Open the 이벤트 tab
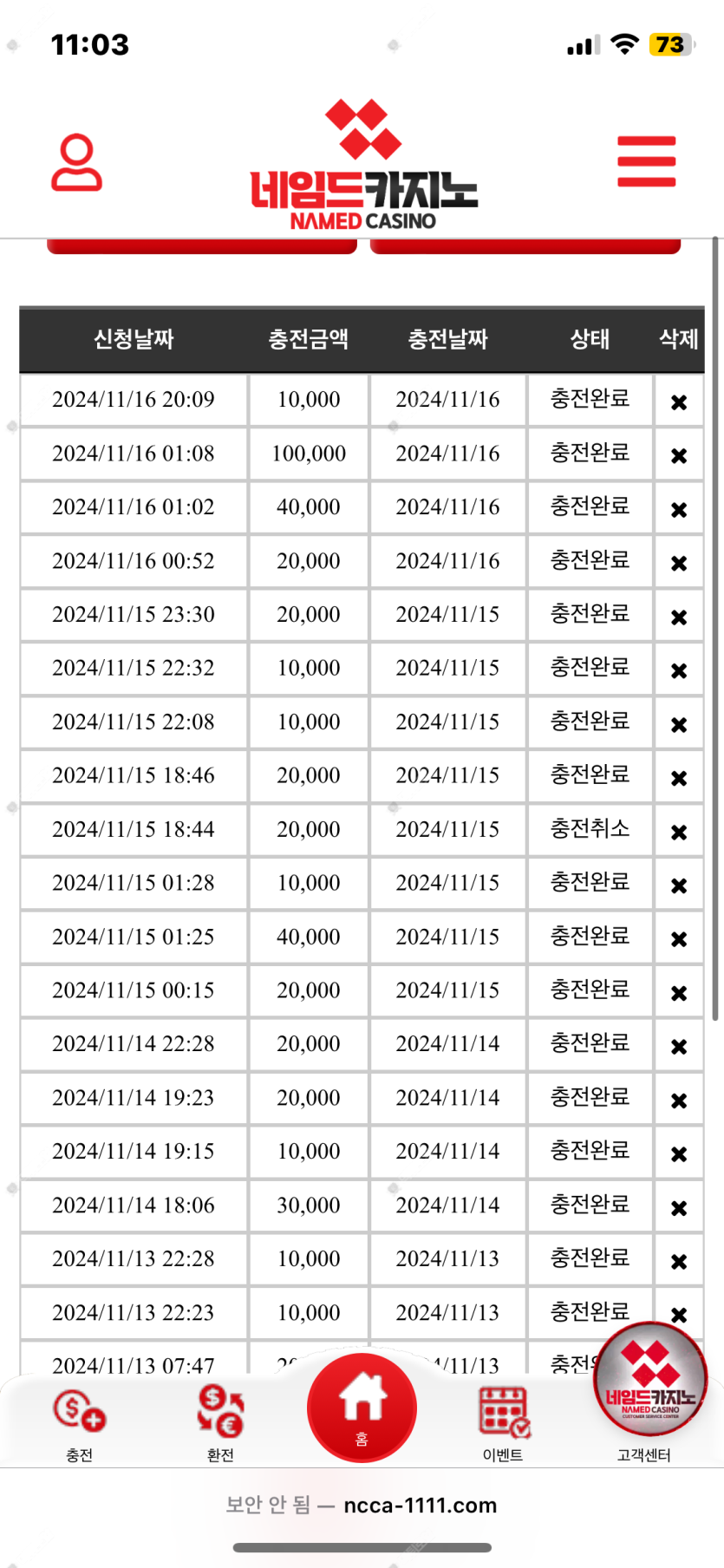 coord(503,1424)
